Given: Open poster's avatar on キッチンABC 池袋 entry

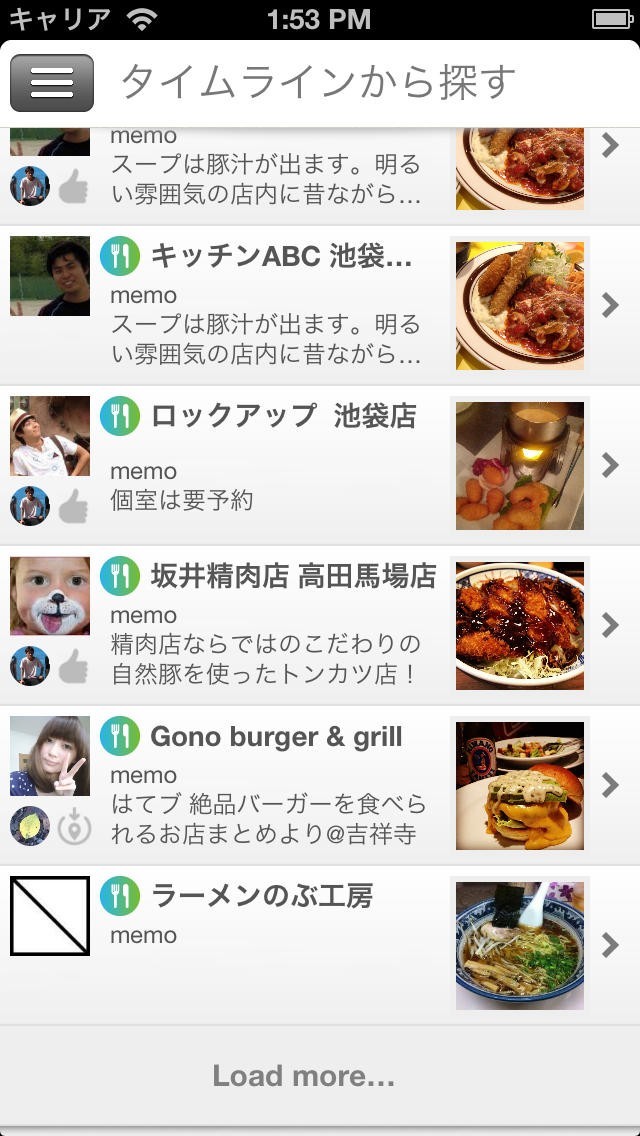Looking at the screenshot, I should (50, 276).
